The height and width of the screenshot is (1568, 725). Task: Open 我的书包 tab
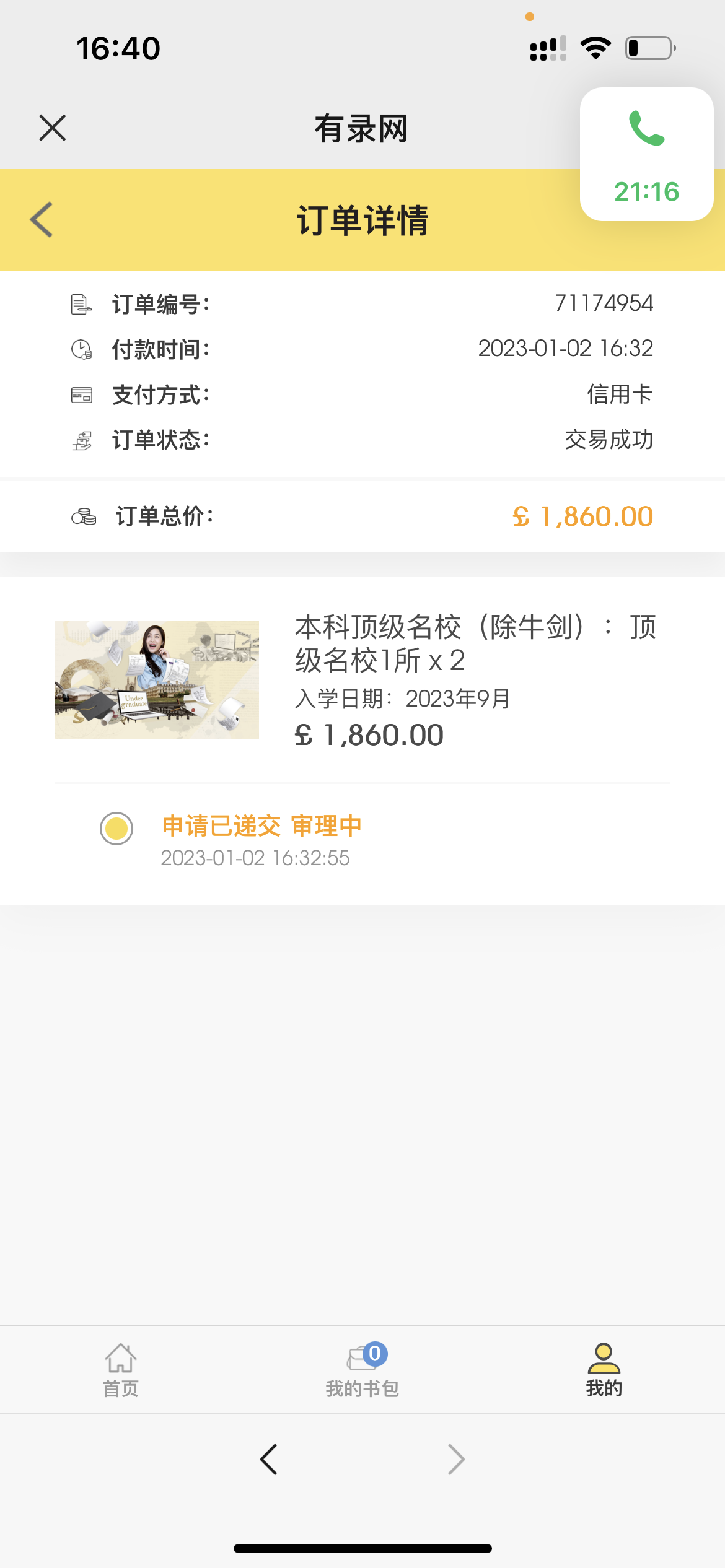(362, 1370)
